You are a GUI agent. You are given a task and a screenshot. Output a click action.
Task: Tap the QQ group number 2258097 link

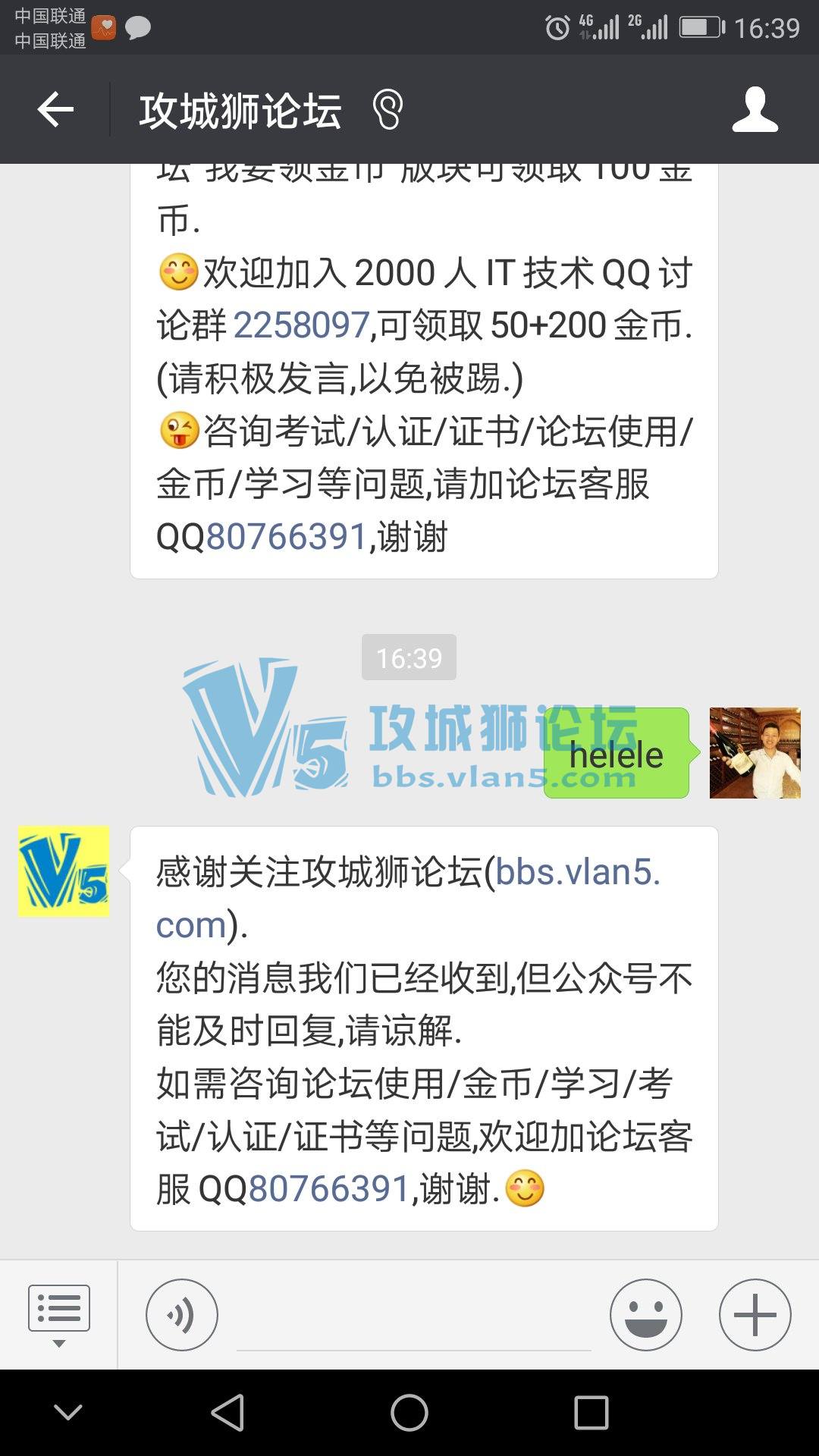click(x=301, y=325)
